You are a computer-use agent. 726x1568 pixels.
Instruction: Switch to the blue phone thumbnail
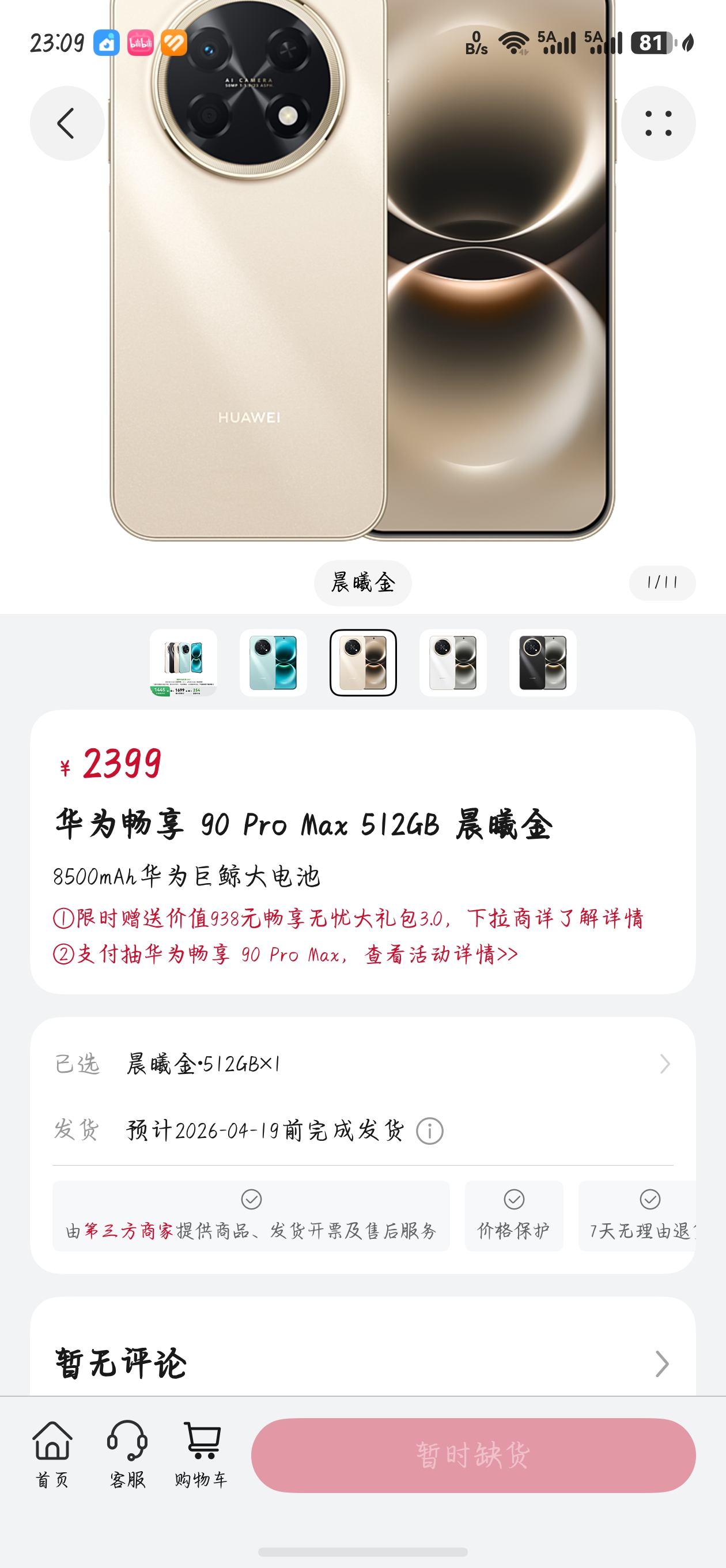[x=274, y=664]
